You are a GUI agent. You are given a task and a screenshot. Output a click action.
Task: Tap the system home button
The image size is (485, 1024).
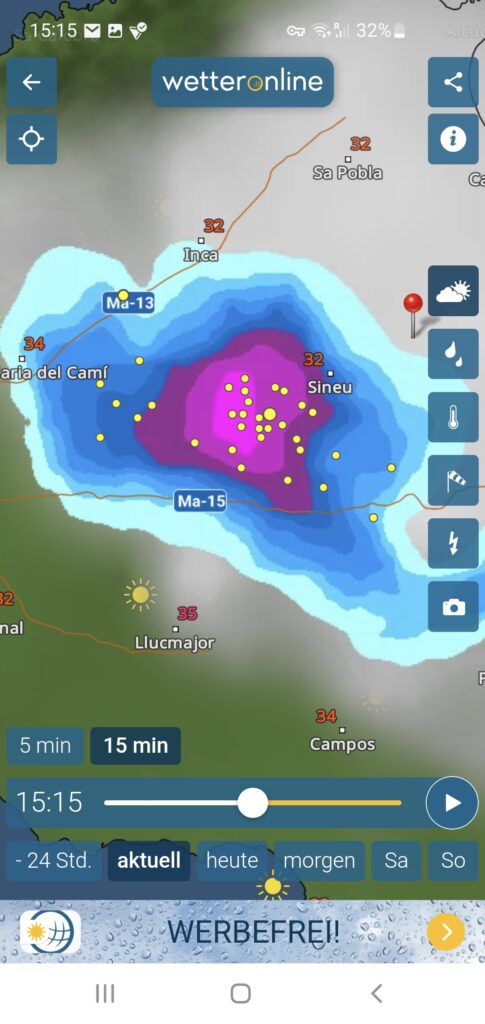click(241, 993)
